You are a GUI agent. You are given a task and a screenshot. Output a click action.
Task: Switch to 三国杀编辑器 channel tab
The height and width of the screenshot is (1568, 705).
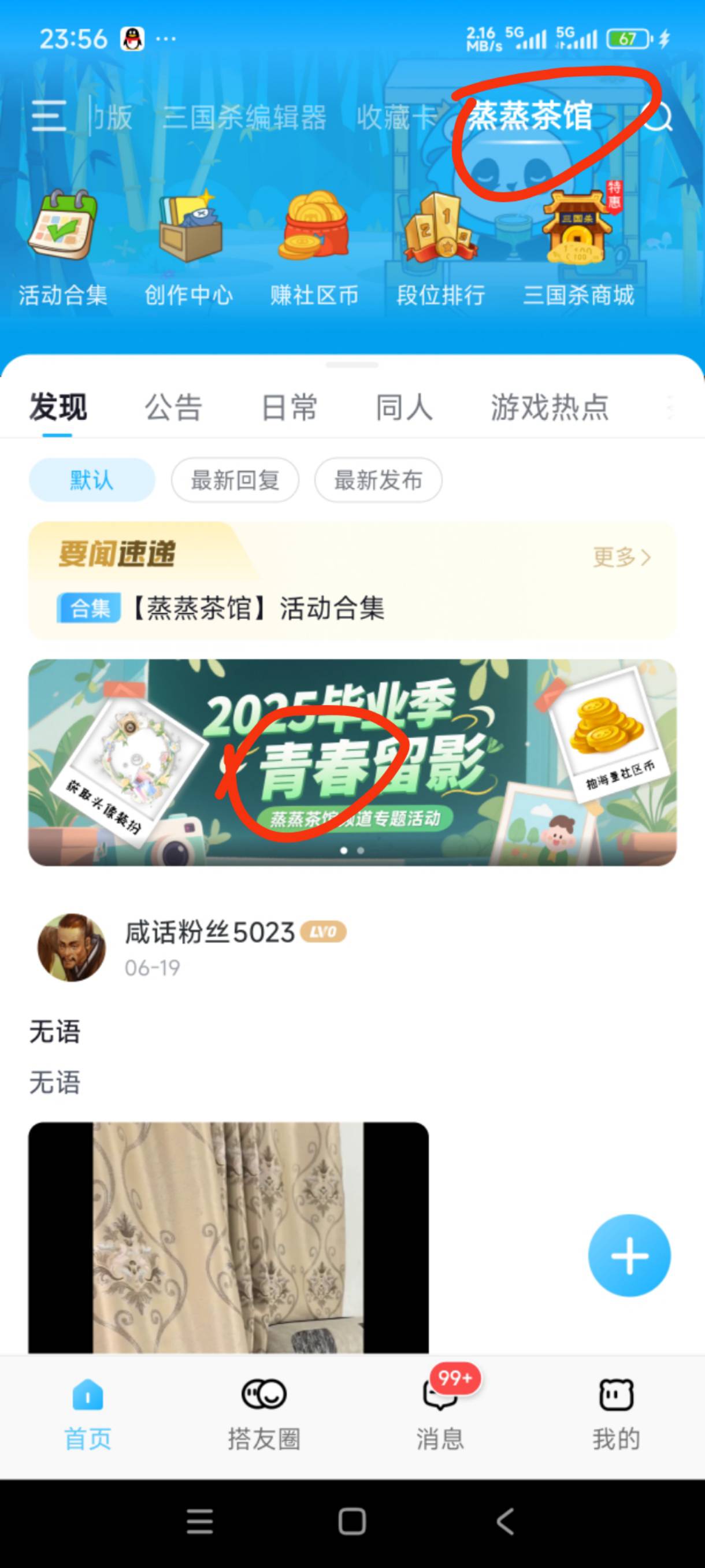click(x=245, y=117)
